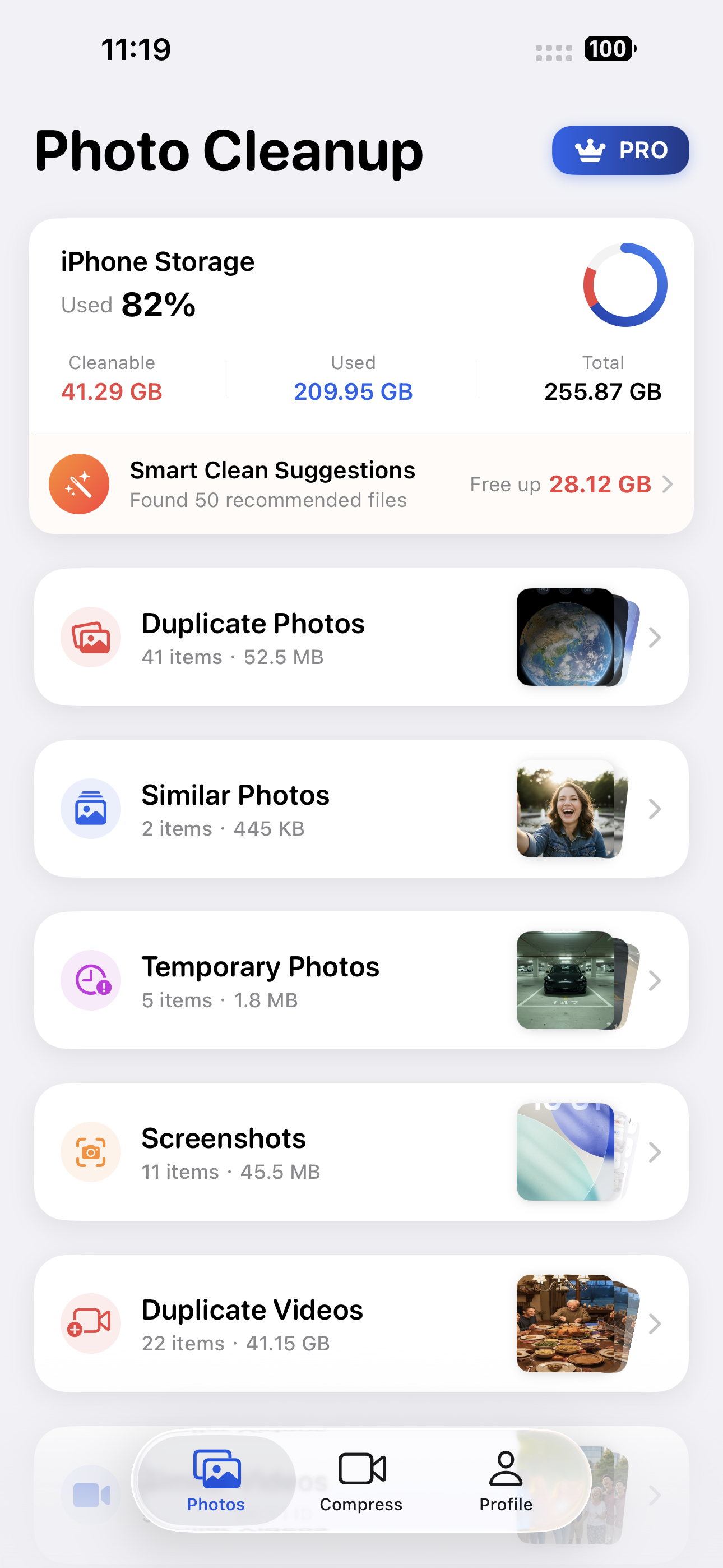Click the Duplicate Videos red camcorder icon
This screenshot has height=1568, width=723.
pos(91,1323)
